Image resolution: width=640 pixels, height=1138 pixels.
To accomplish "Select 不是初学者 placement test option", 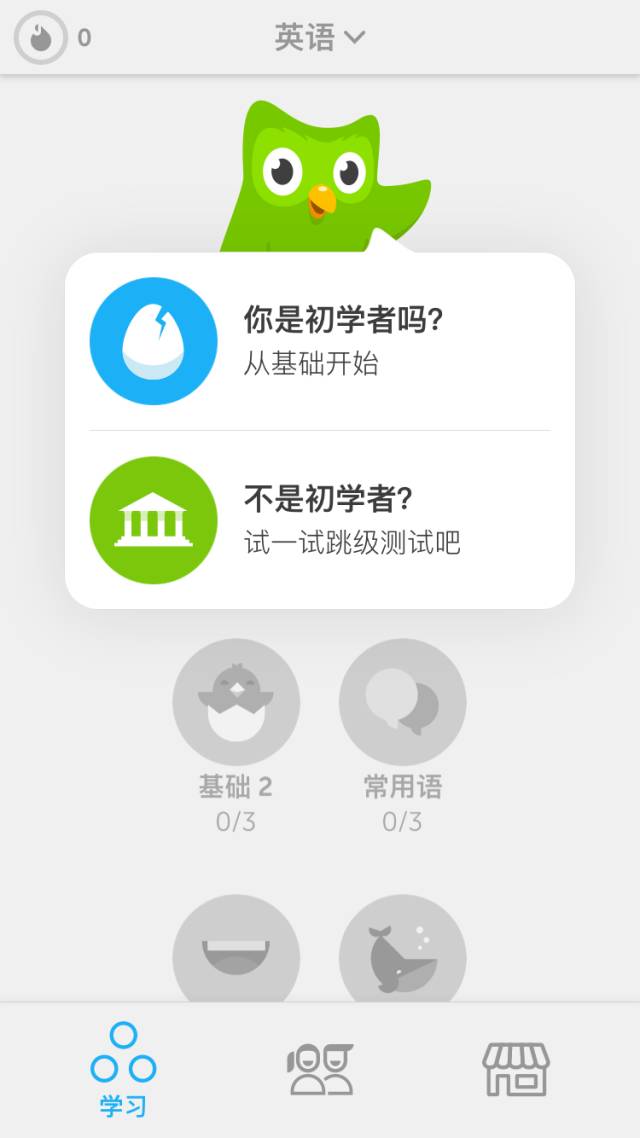I will click(x=320, y=520).
